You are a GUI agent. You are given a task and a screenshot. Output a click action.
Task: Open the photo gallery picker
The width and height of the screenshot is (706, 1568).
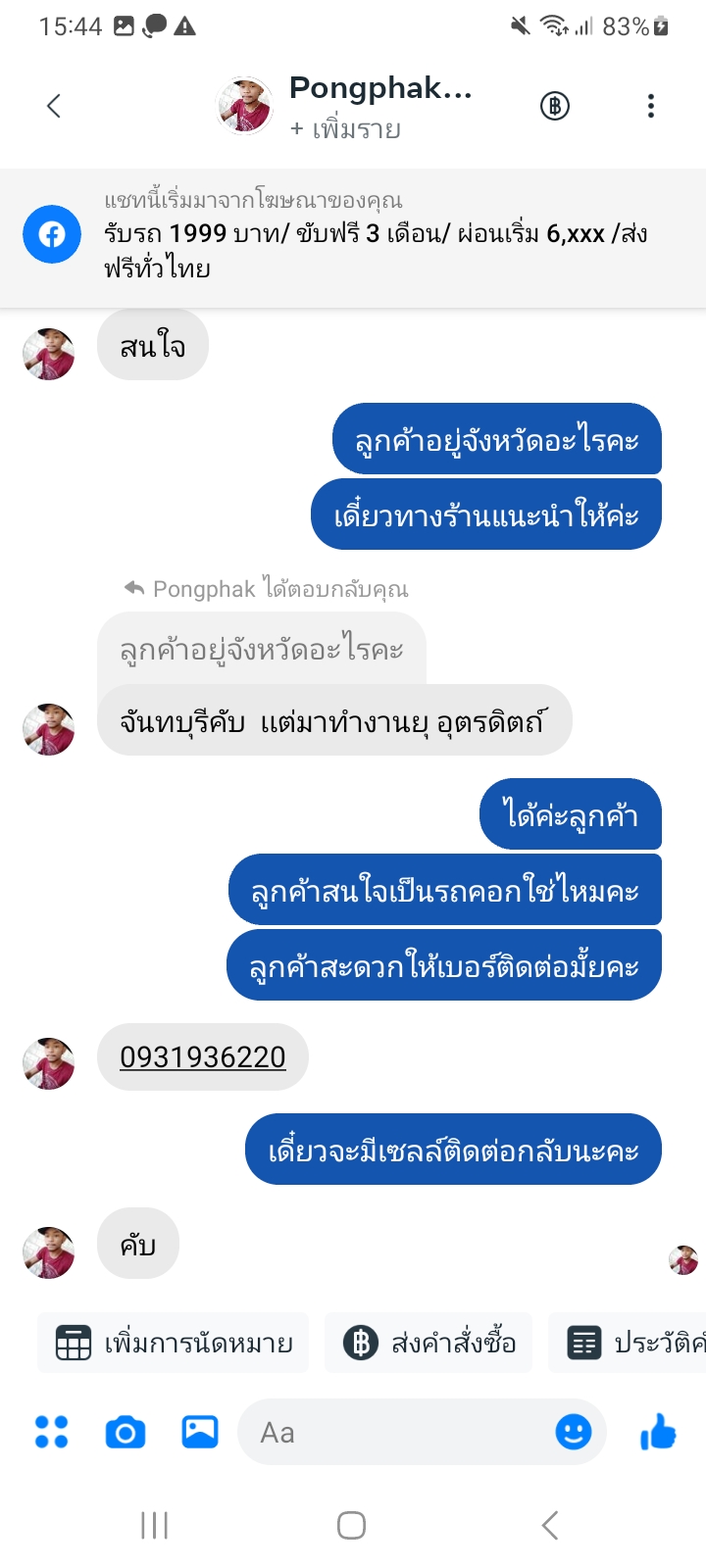click(x=200, y=1432)
